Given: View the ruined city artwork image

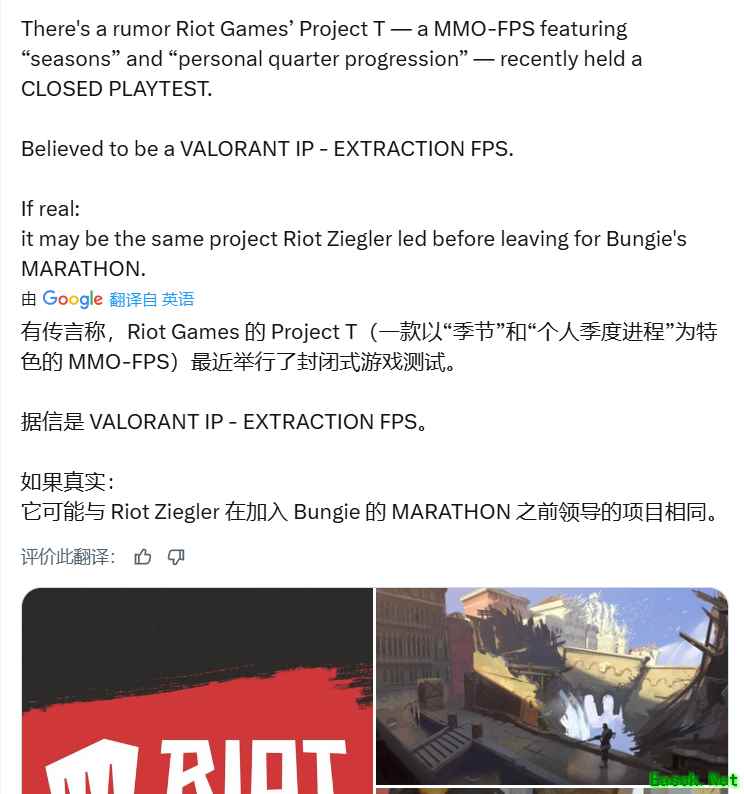Looking at the screenshot, I should 551,685.
